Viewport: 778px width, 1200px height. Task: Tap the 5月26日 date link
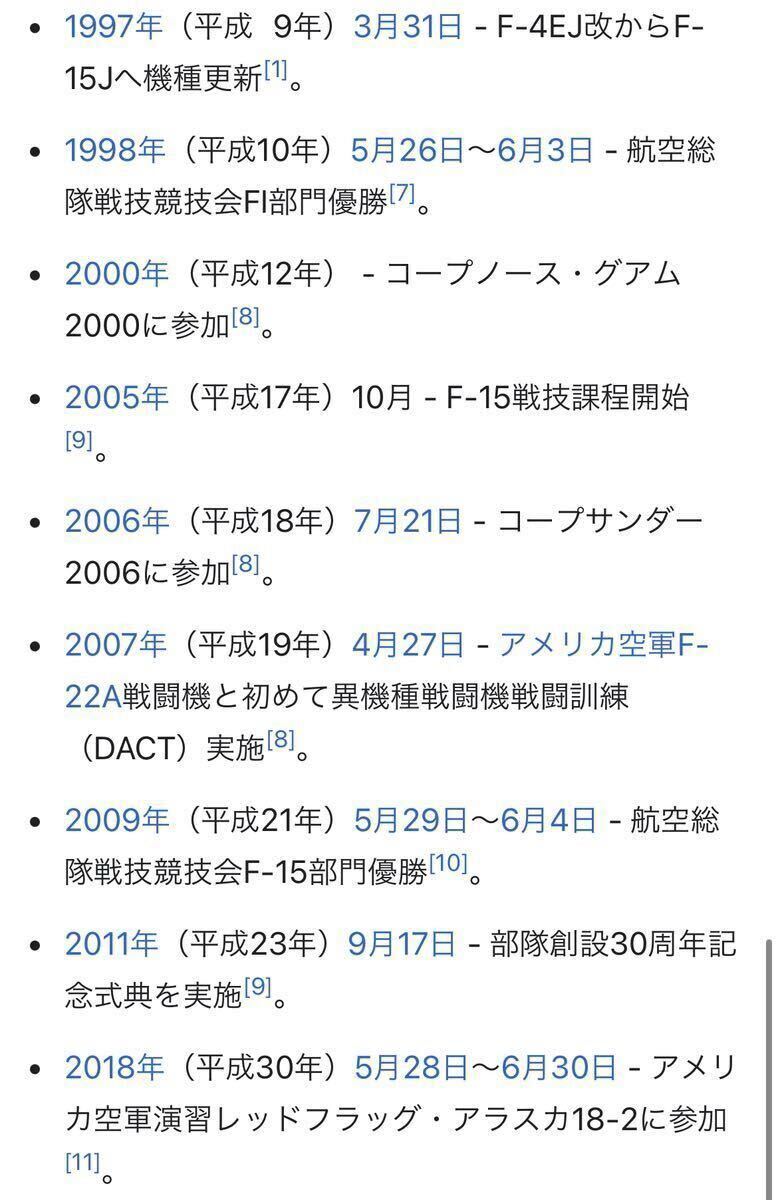(408, 151)
